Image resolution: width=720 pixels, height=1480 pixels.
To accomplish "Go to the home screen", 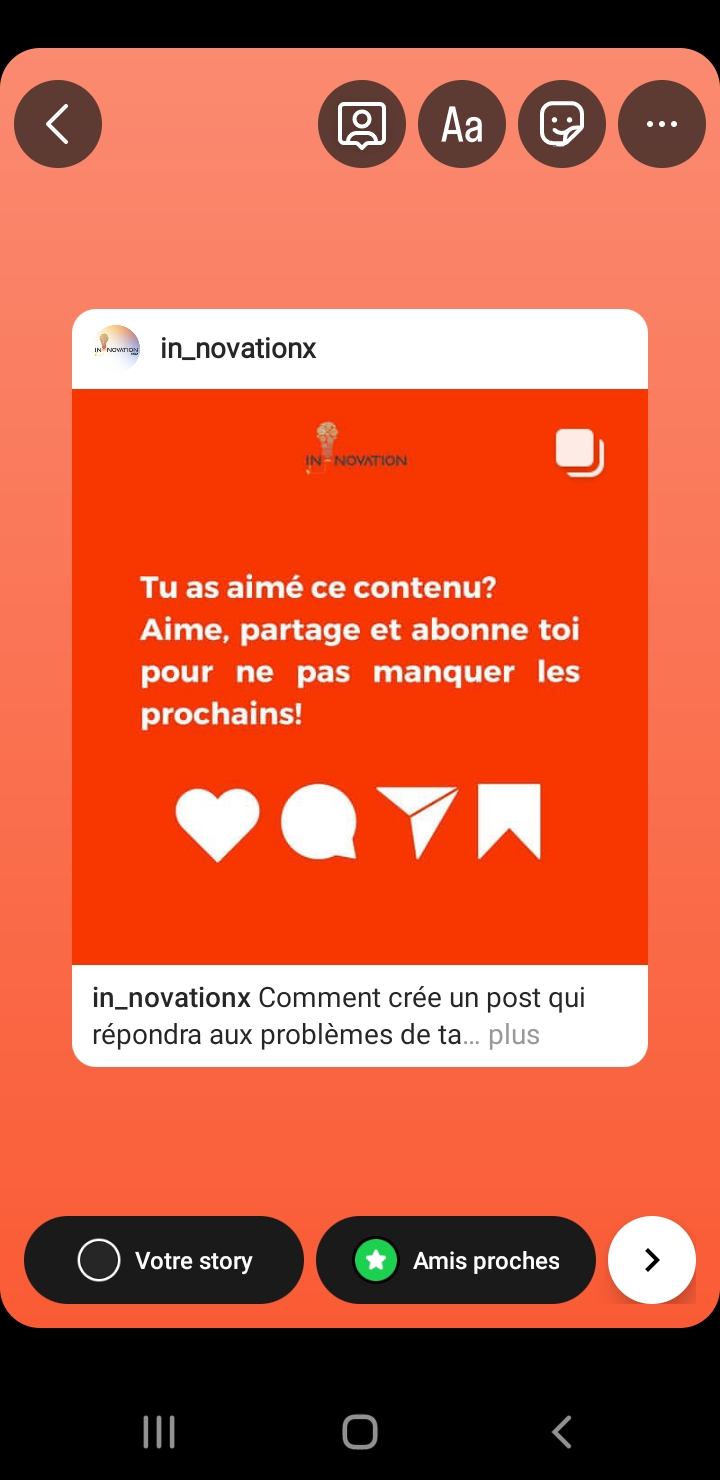I will (x=360, y=1432).
